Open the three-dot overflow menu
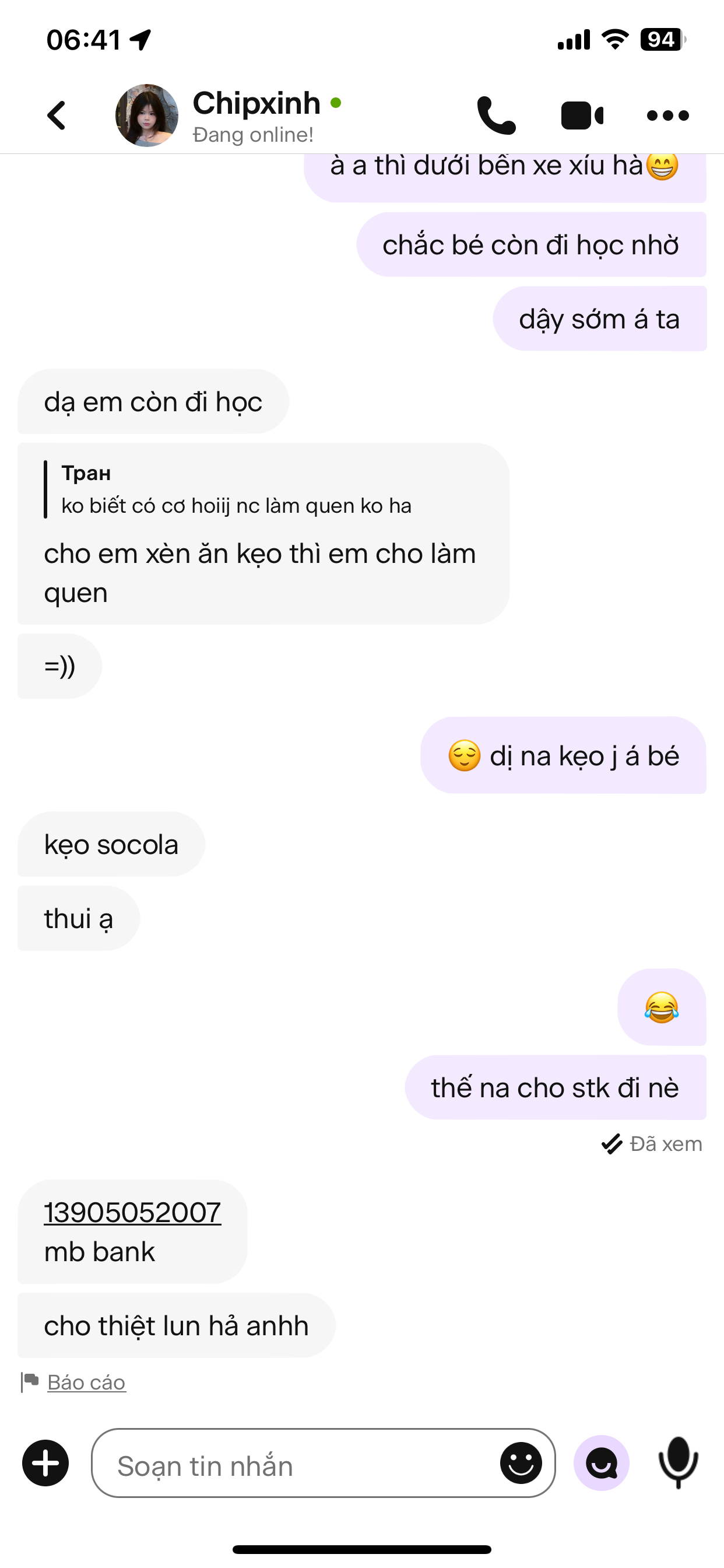 pyautogui.click(x=667, y=115)
